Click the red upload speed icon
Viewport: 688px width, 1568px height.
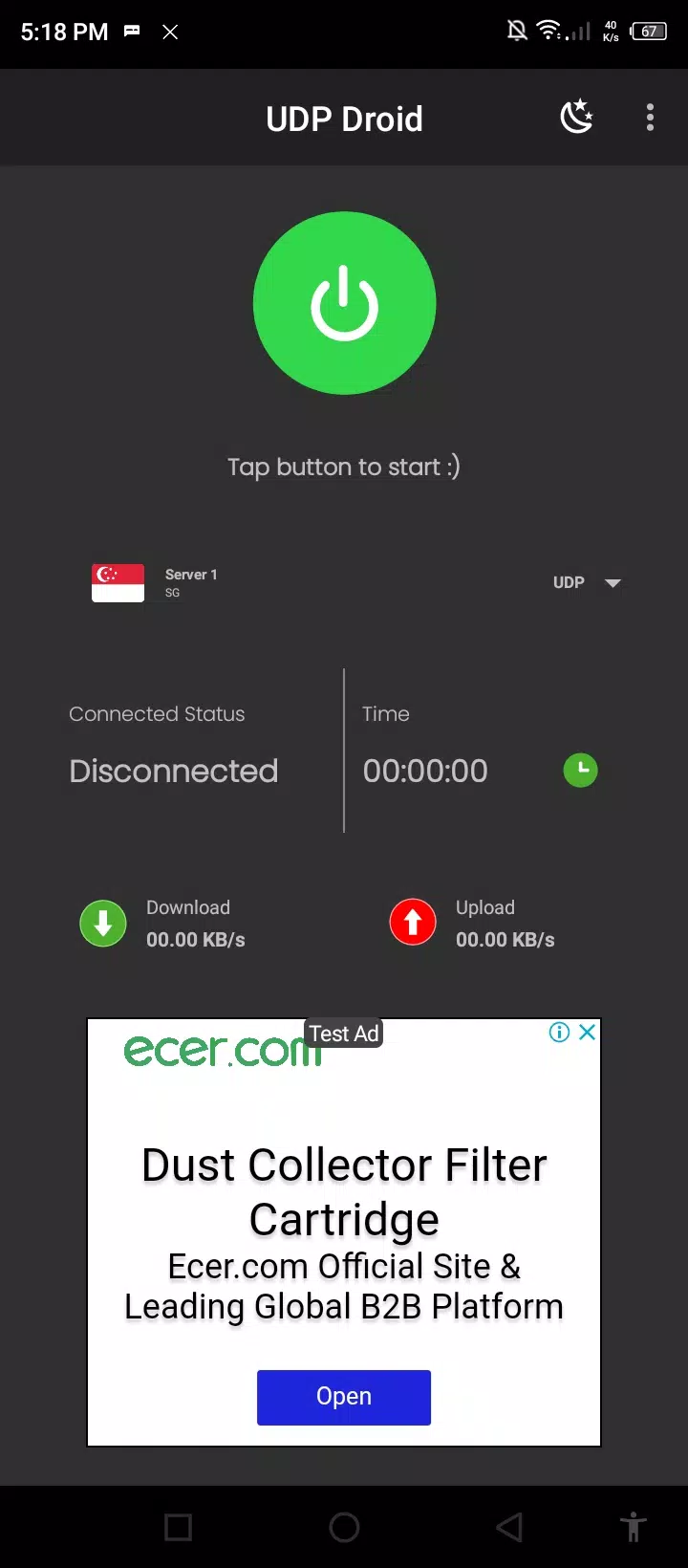(412, 922)
